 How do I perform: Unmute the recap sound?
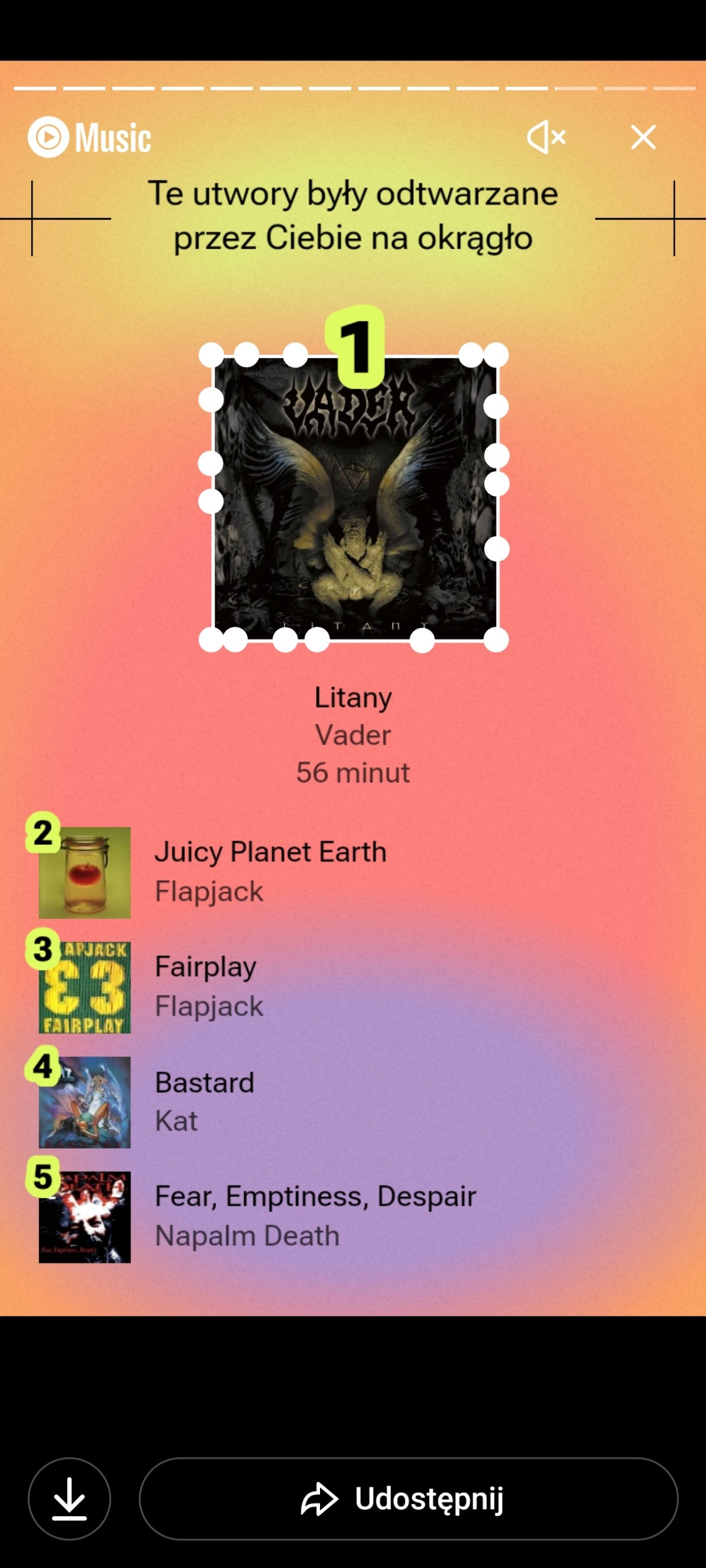point(546,137)
